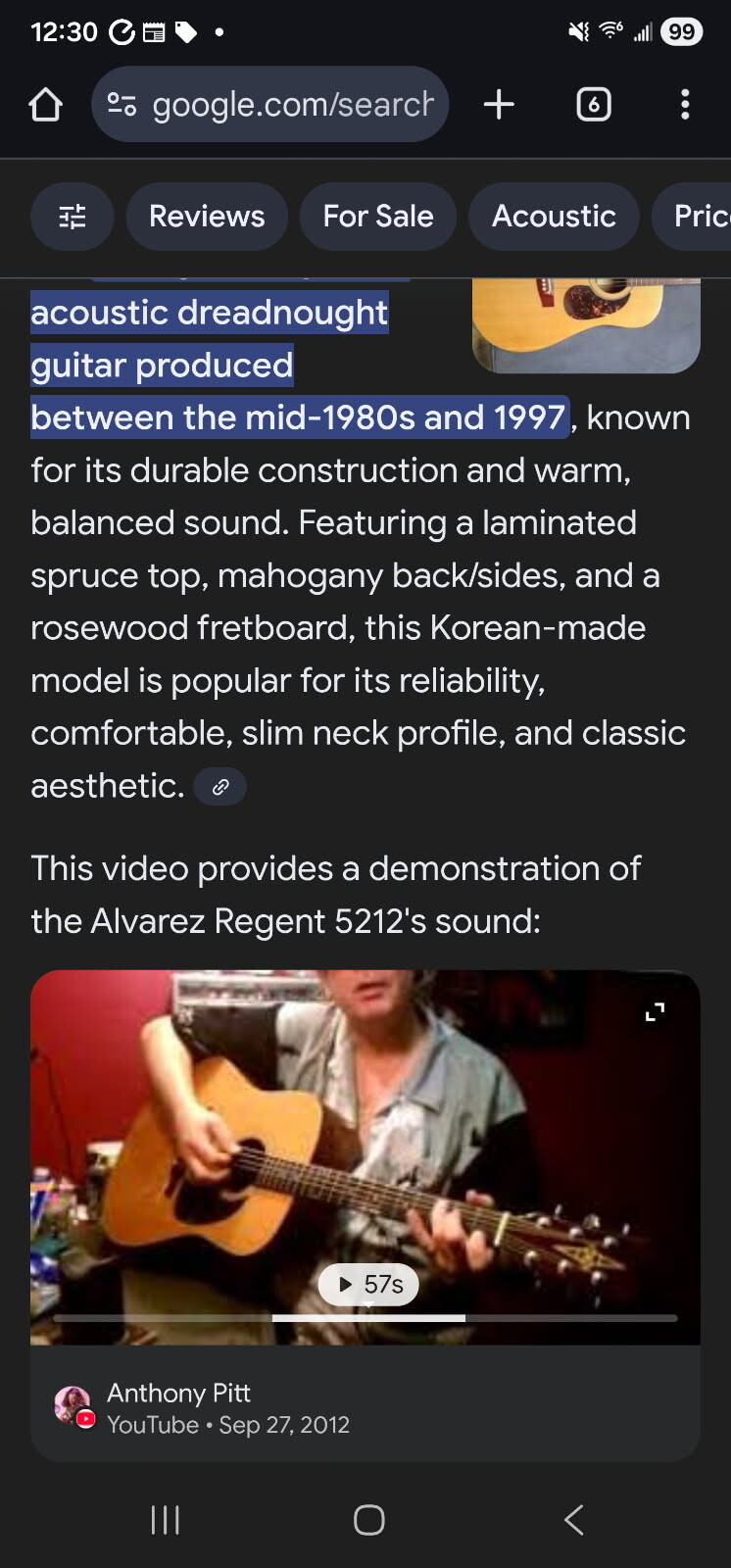
Task: Open the browser overflow menu
Action: click(x=685, y=105)
